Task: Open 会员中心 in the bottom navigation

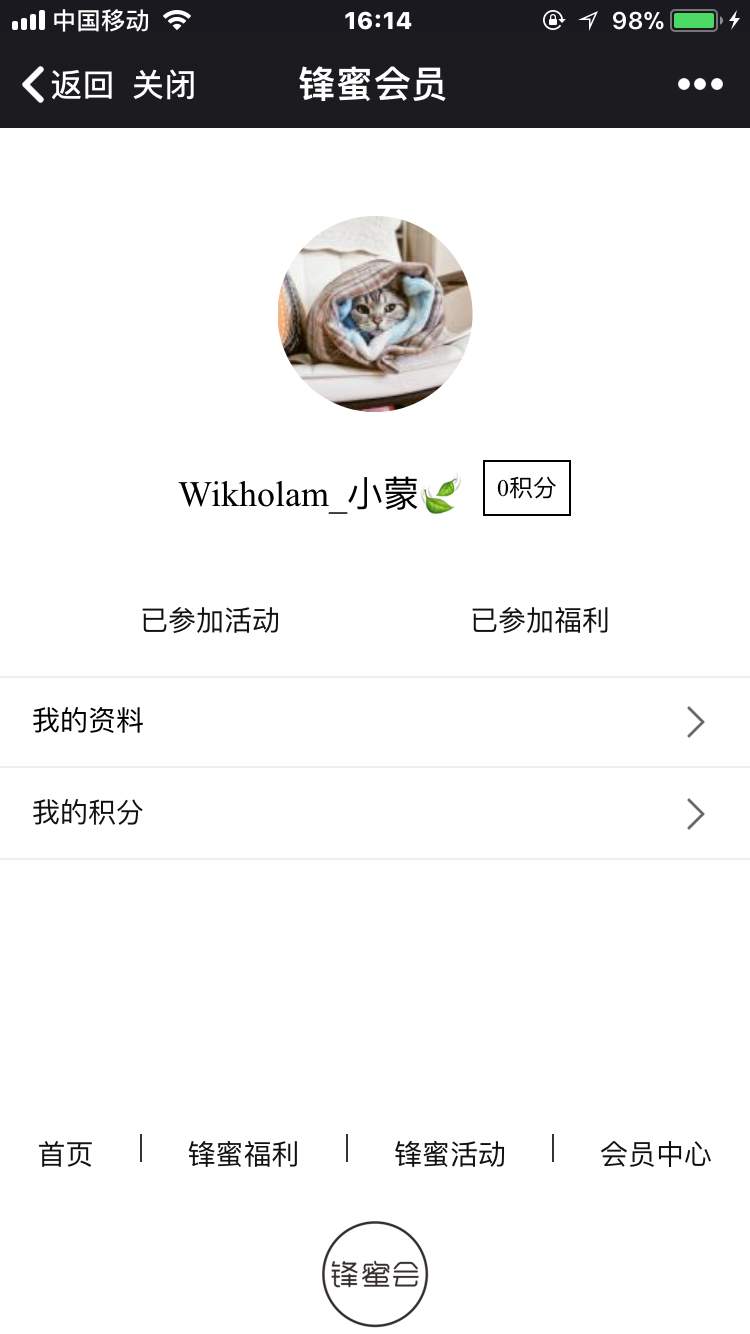Action: (x=656, y=1154)
